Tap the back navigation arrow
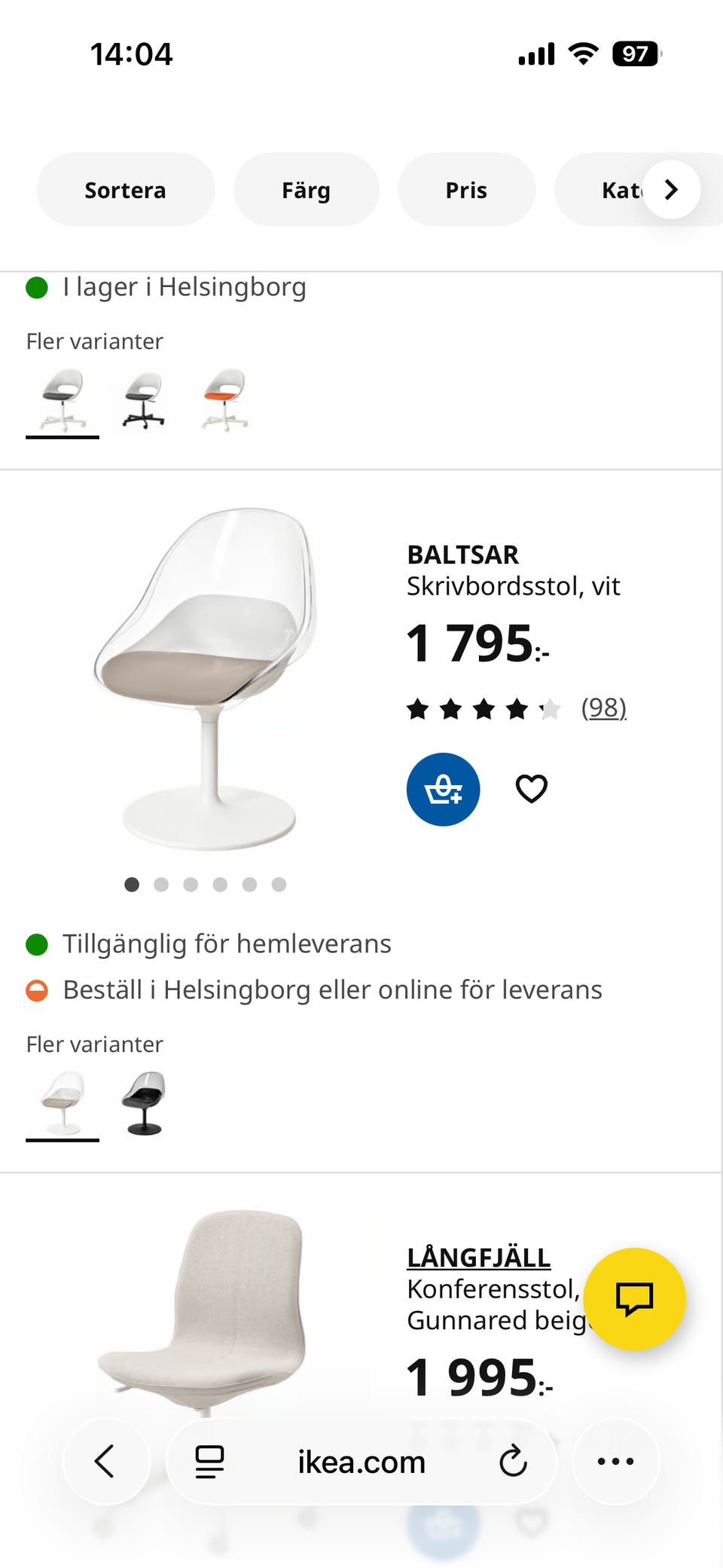The height and width of the screenshot is (1568, 723). [105, 1460]
